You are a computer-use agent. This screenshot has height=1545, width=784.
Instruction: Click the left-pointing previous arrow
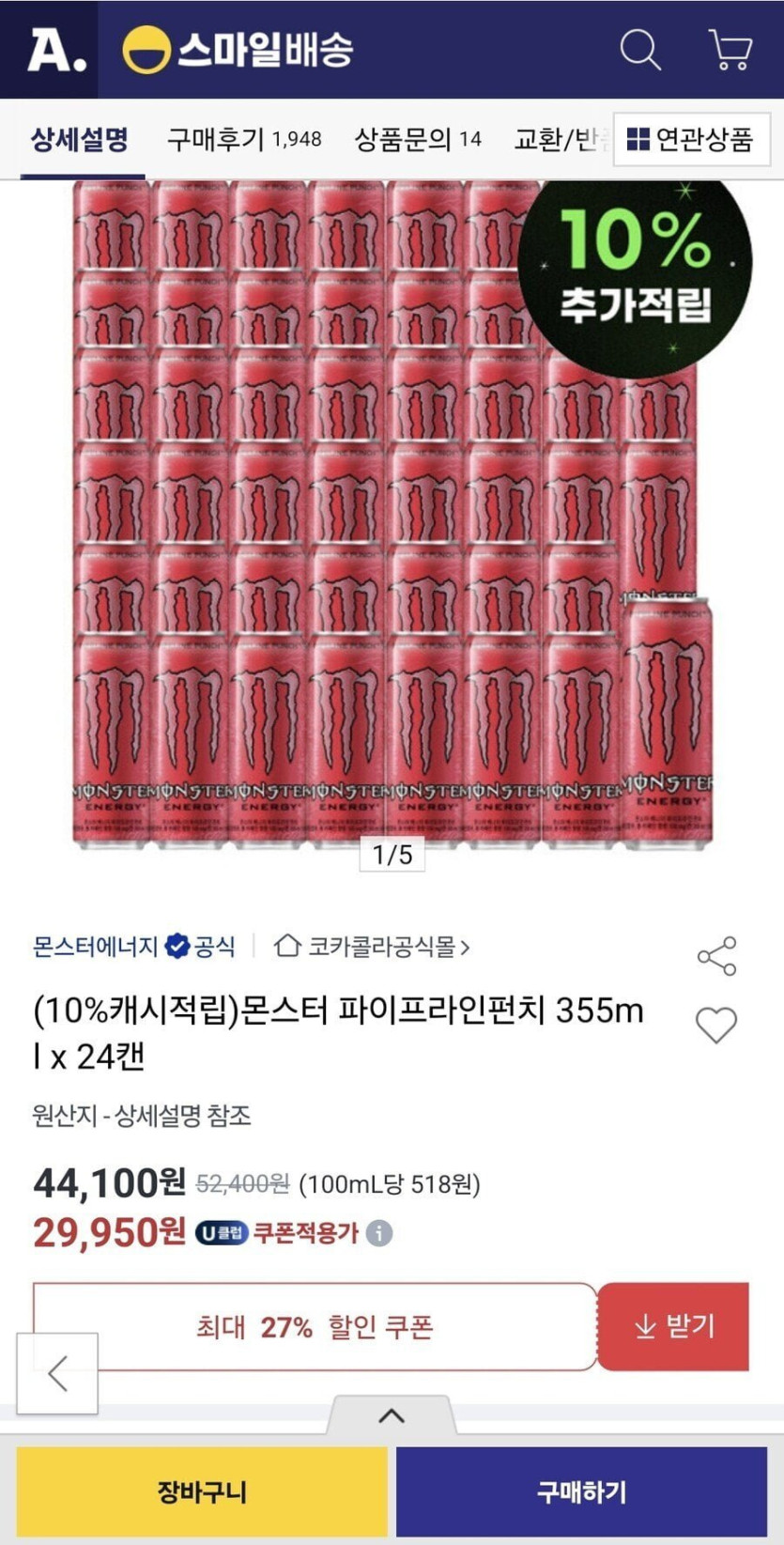click(x=58, y=1372)
